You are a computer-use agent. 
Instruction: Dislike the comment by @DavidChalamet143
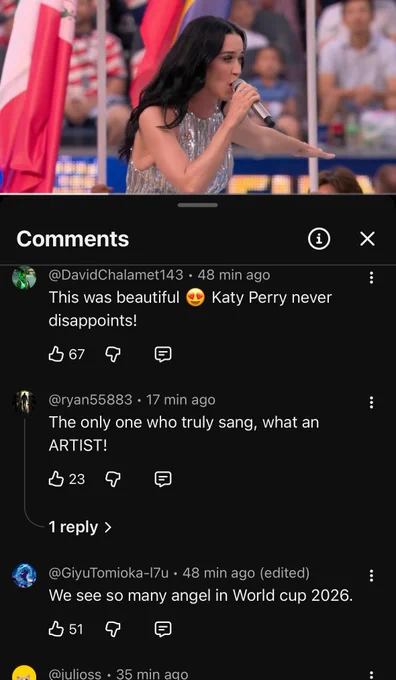tap(113, 355)
